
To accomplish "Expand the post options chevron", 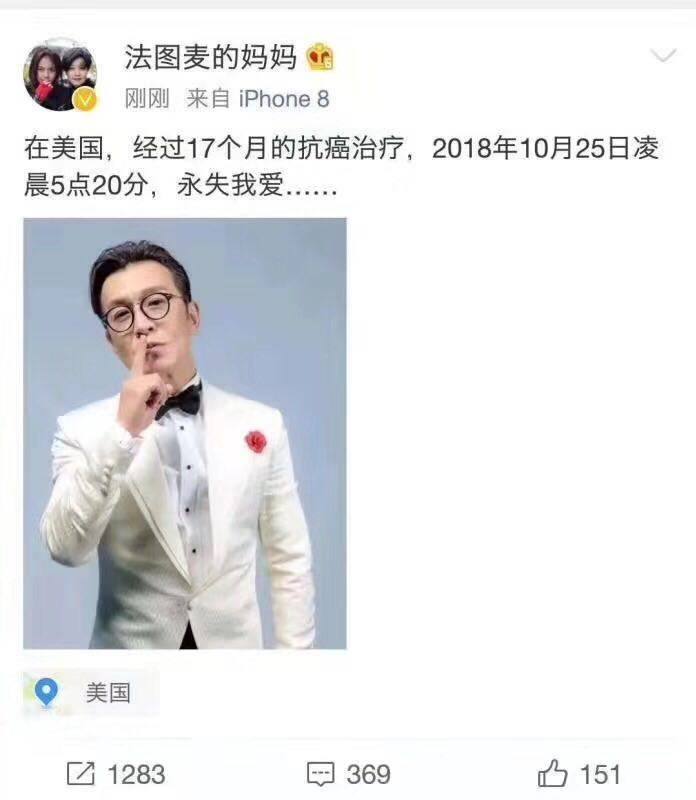I will (663, 55).
